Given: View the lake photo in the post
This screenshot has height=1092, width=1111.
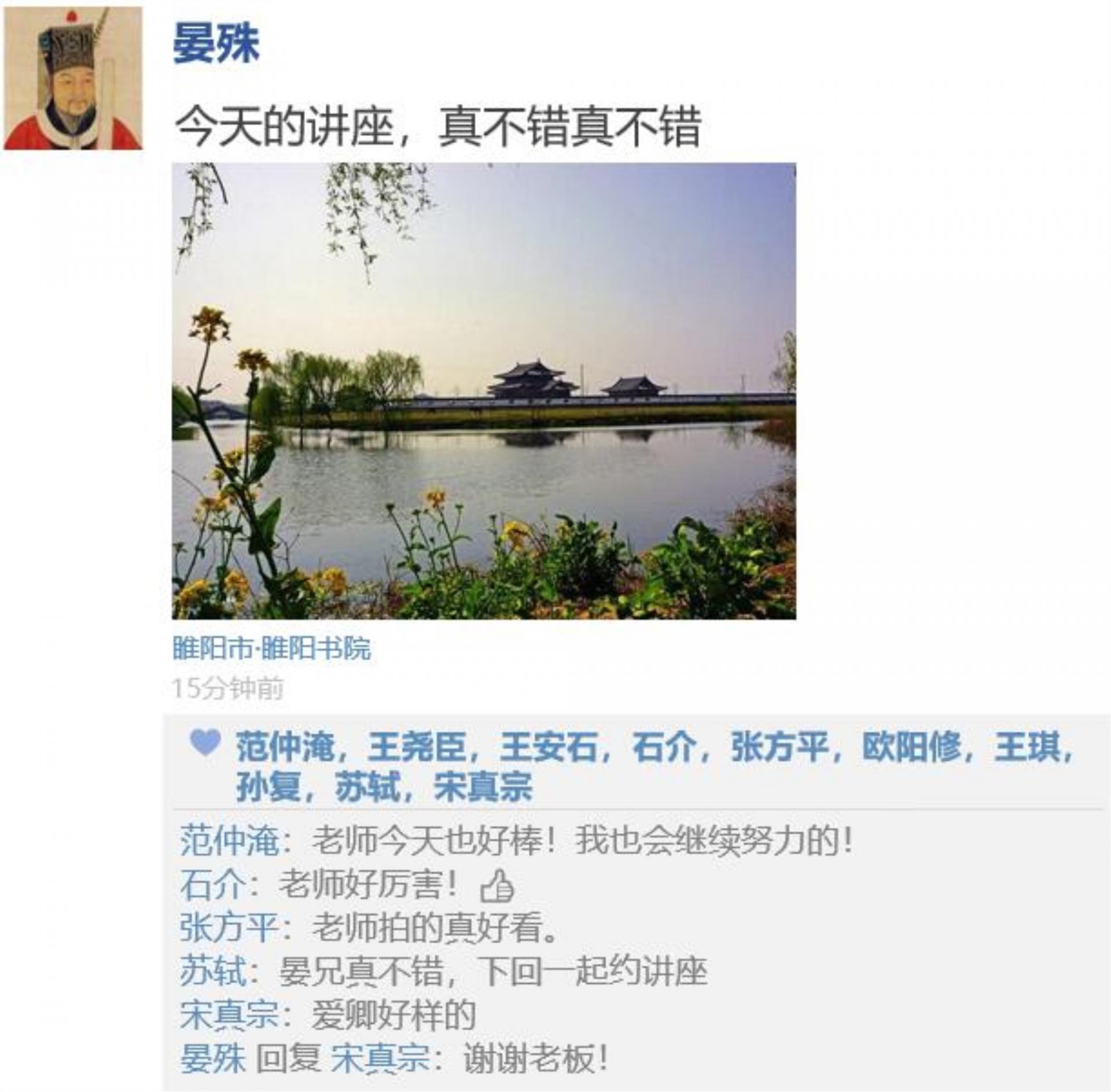Looking at the screenshot, I should 484,391.
